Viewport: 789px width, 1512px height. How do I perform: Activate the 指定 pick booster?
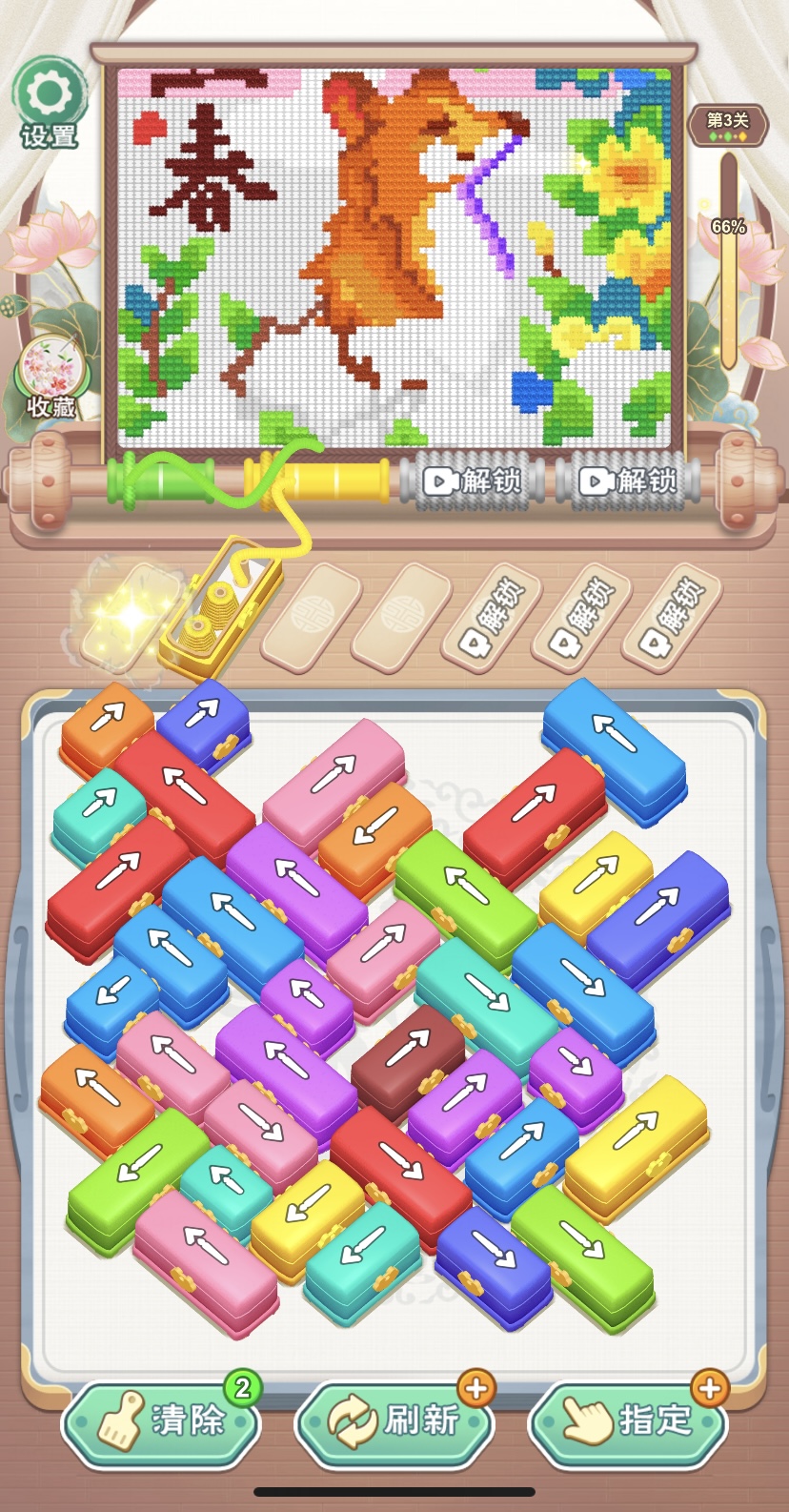[629, 1420]
